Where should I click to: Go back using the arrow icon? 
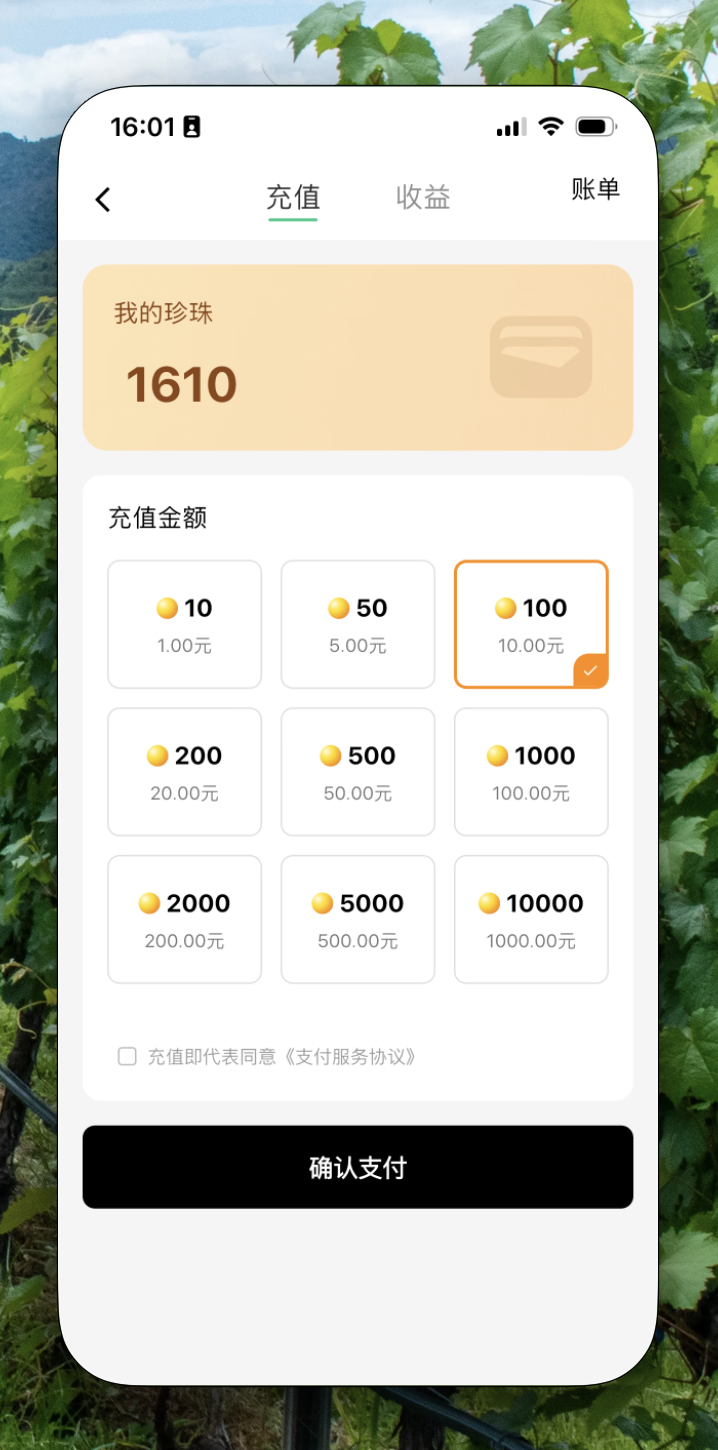pos(103,199)
